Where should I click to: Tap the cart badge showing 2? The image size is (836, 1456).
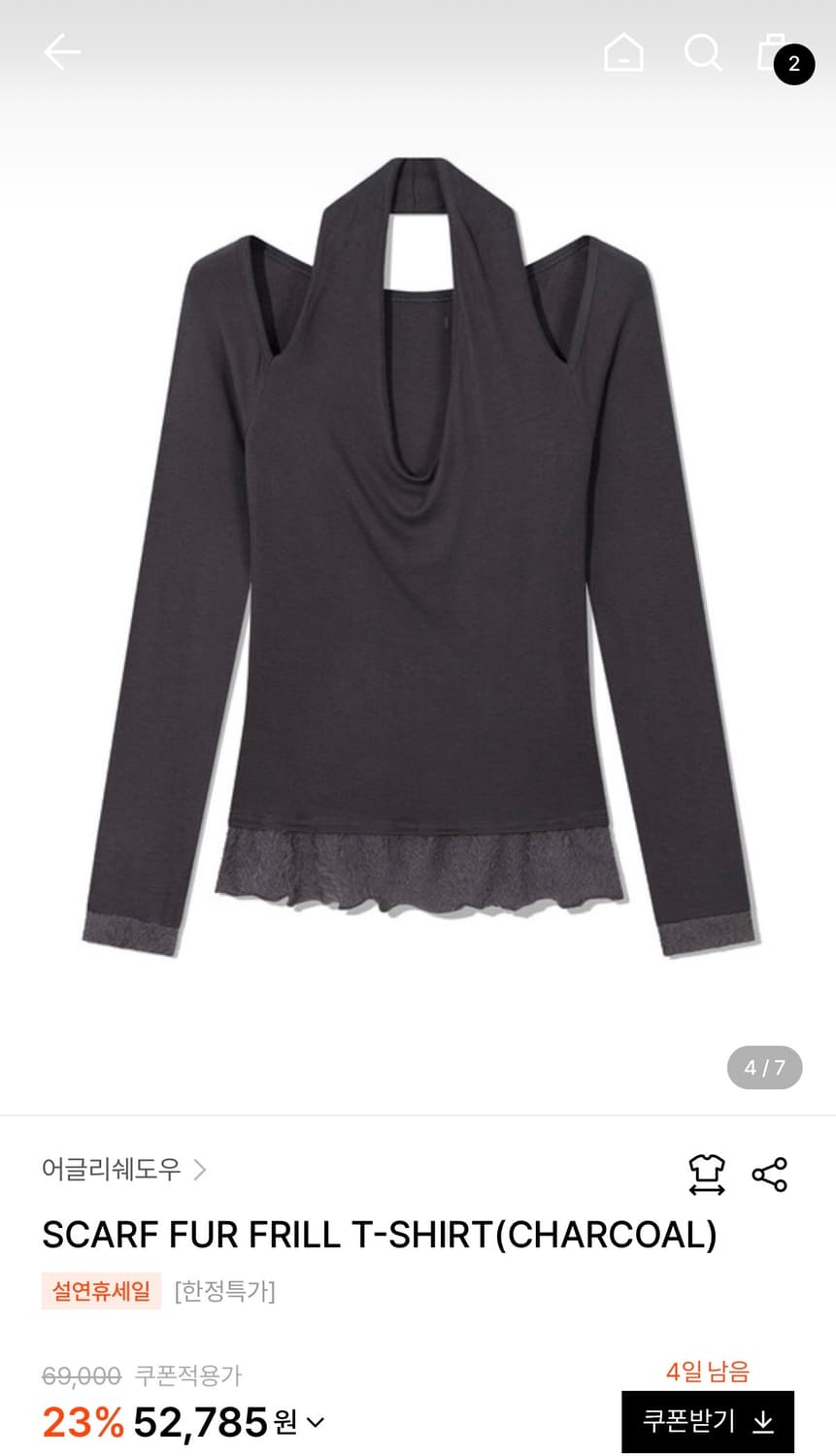tap(794, 65)
